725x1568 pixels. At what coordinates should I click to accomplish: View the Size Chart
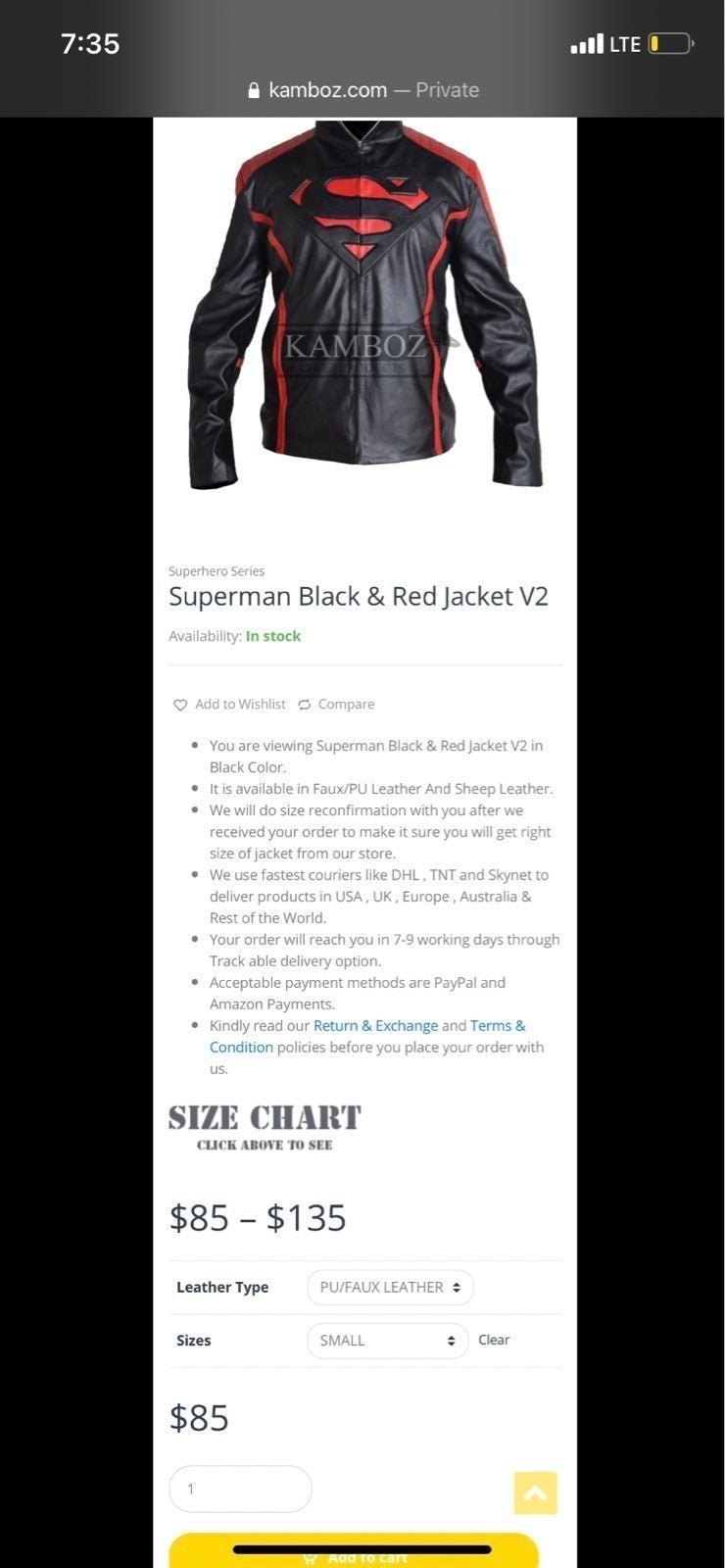(x=265, y=1127)
